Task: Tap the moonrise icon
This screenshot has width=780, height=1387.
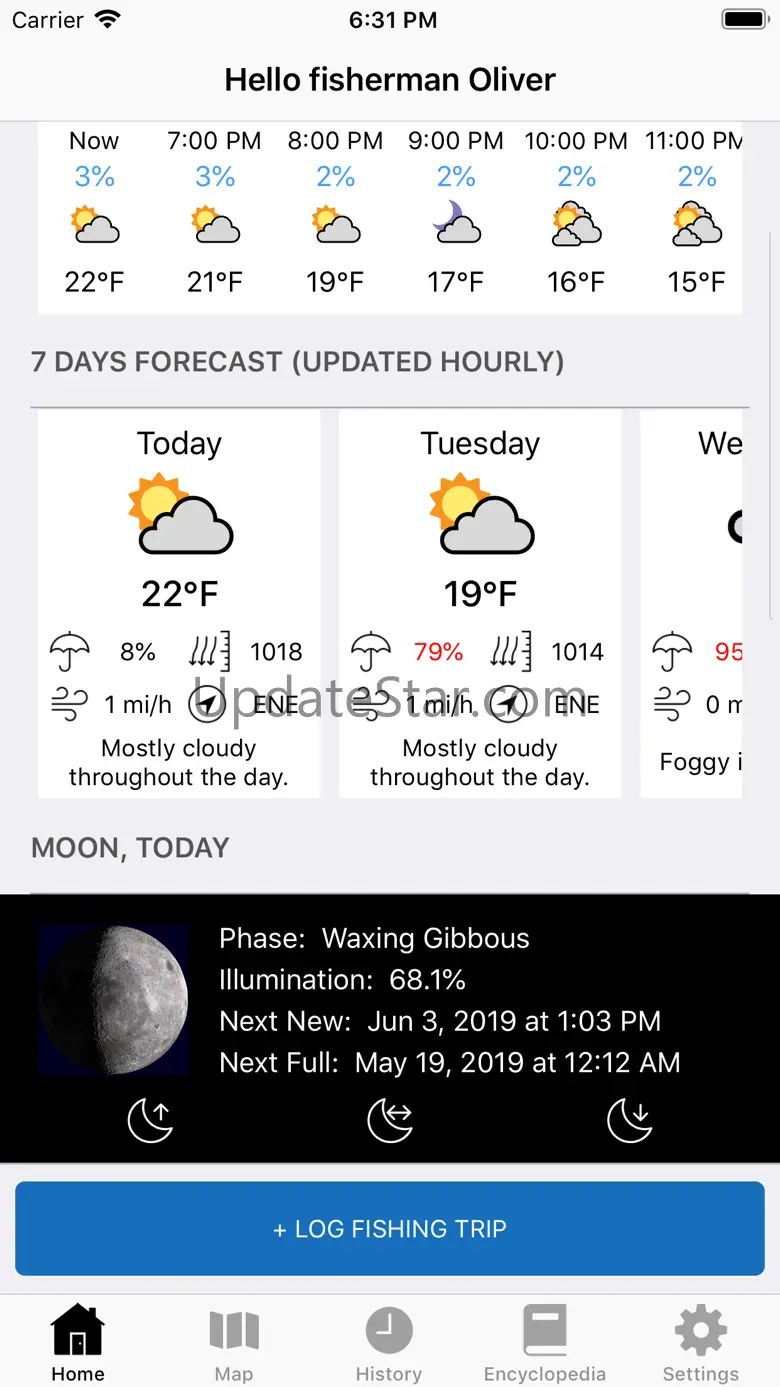Action: tap(150, 1120)
